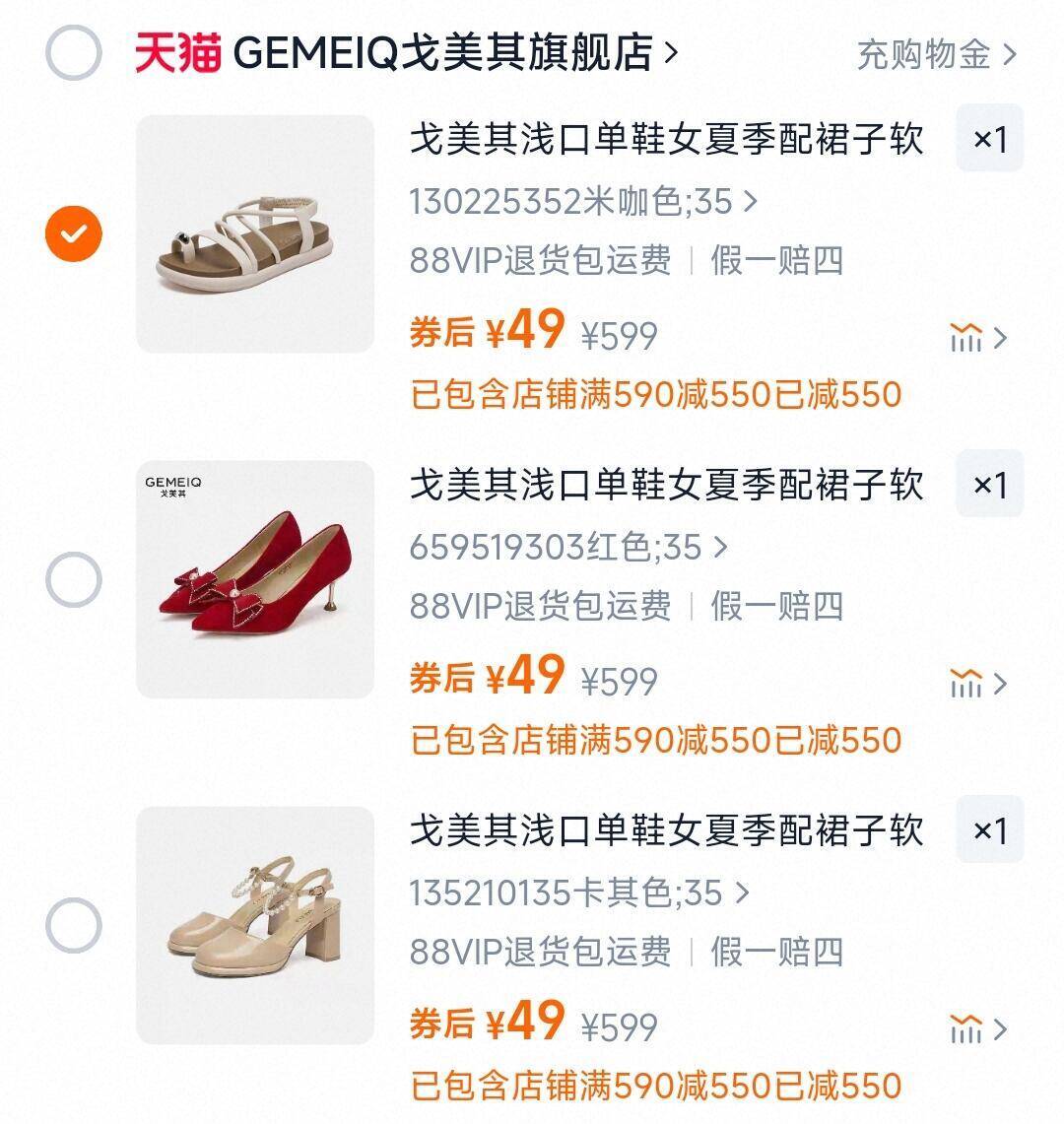Viewport: 1064px width, 1124px height.
Task: Click the ×1 badge beside the red heels title
Action: (988, 484)
